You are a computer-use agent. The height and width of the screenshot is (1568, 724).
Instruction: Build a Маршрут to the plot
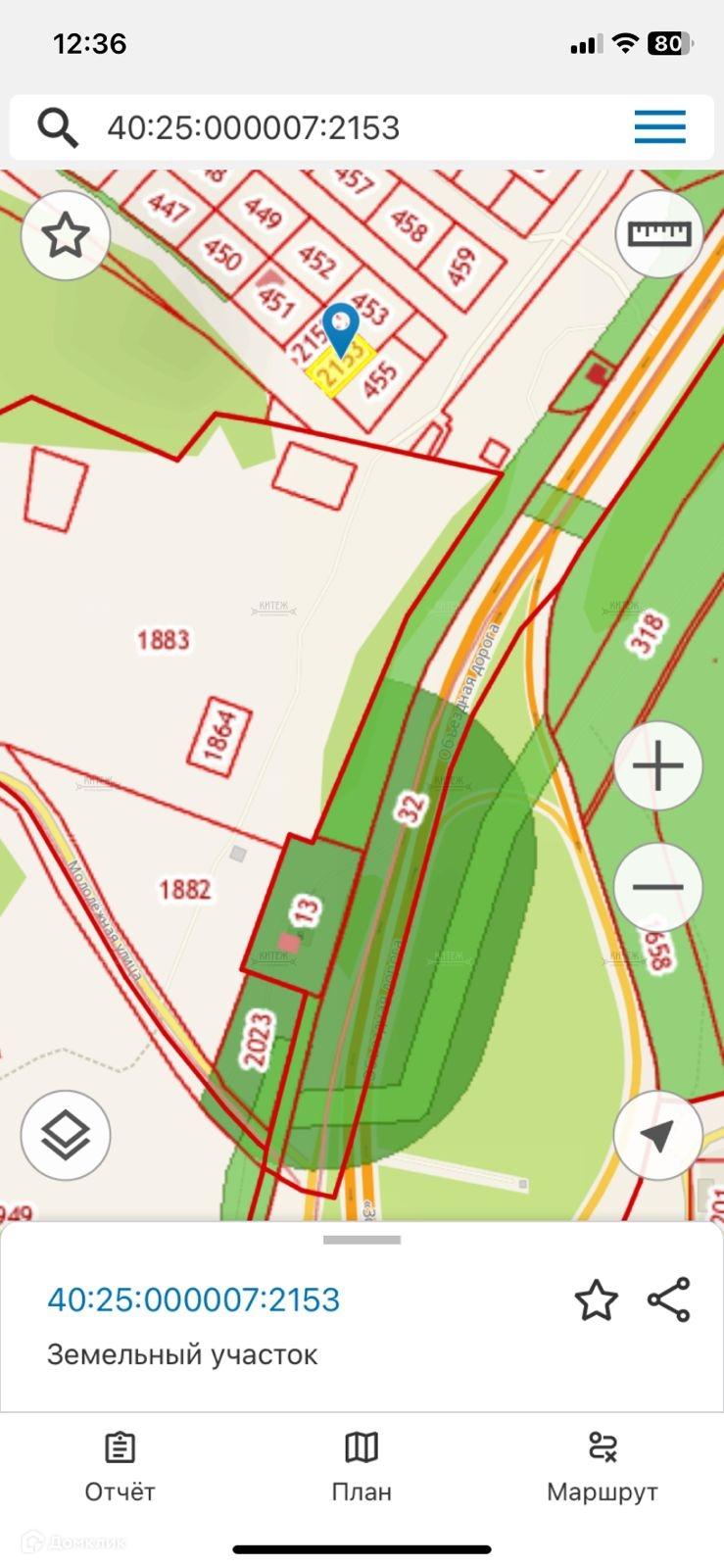(602, 1466)
